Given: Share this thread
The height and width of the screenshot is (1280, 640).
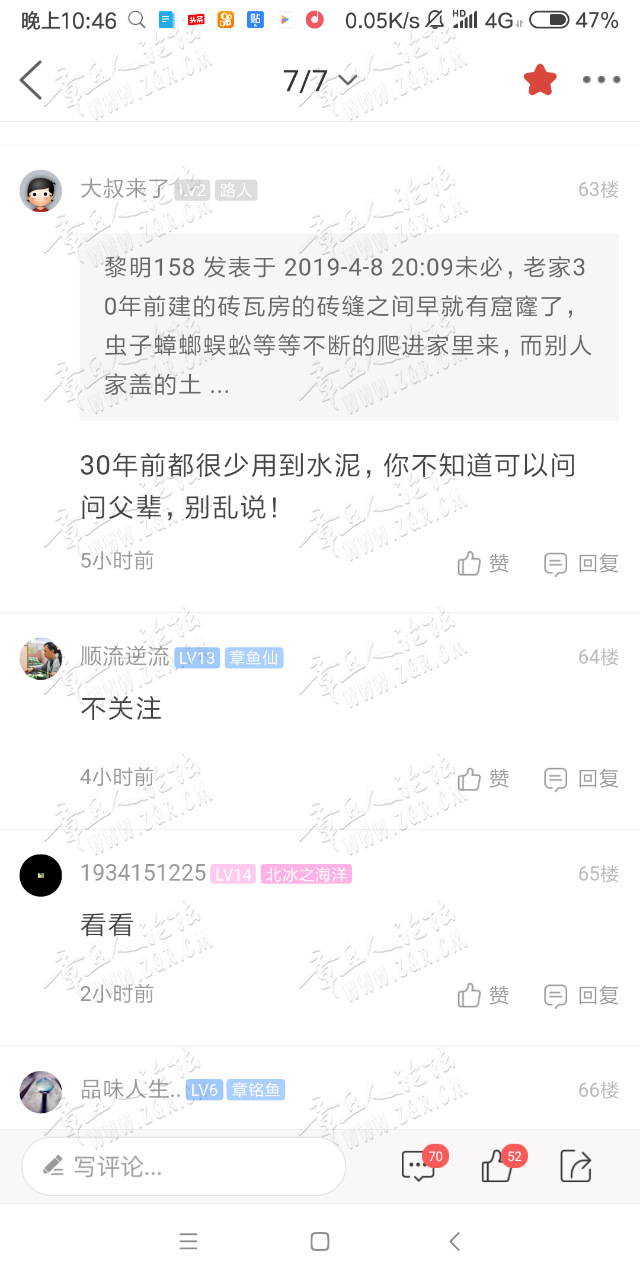Looking at the screenshot, I should click(576, 1166).
